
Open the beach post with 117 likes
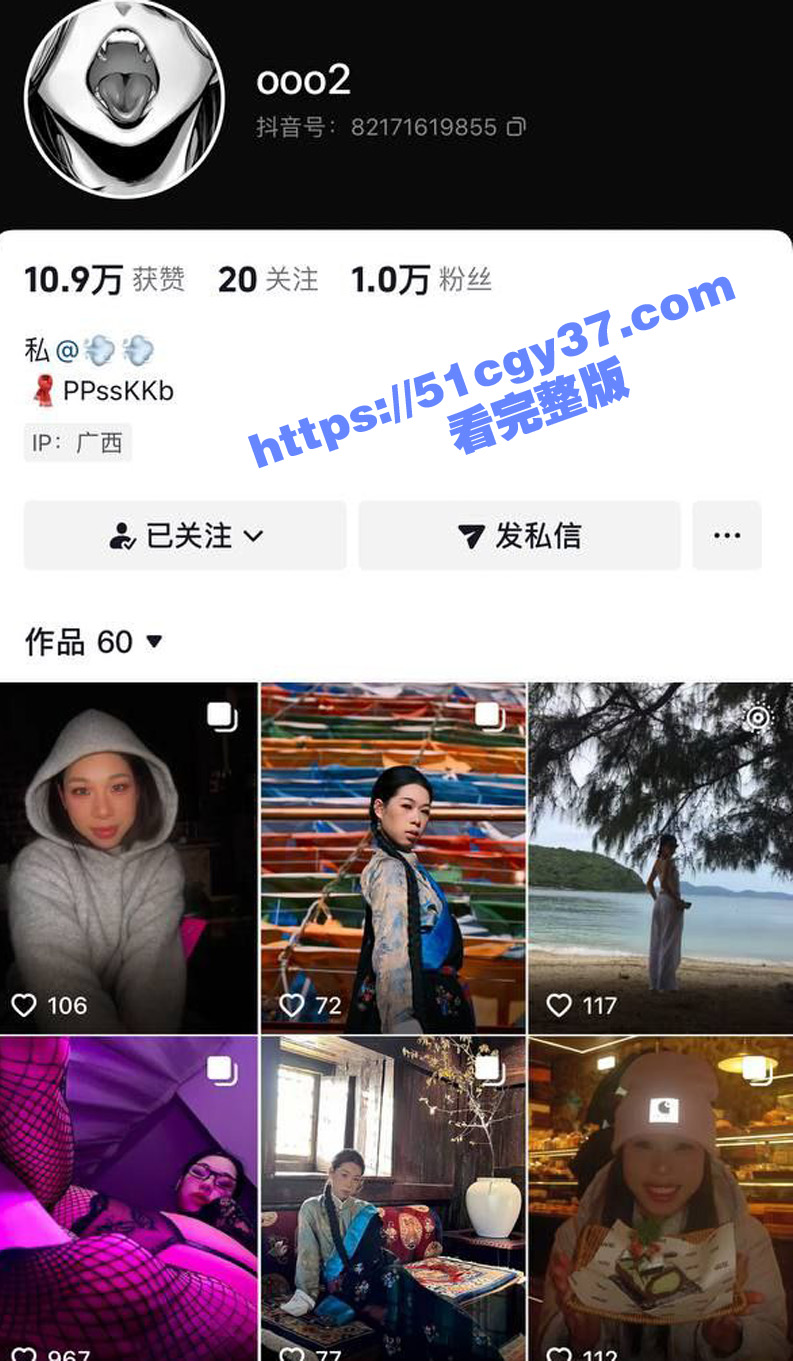(660, 857)
